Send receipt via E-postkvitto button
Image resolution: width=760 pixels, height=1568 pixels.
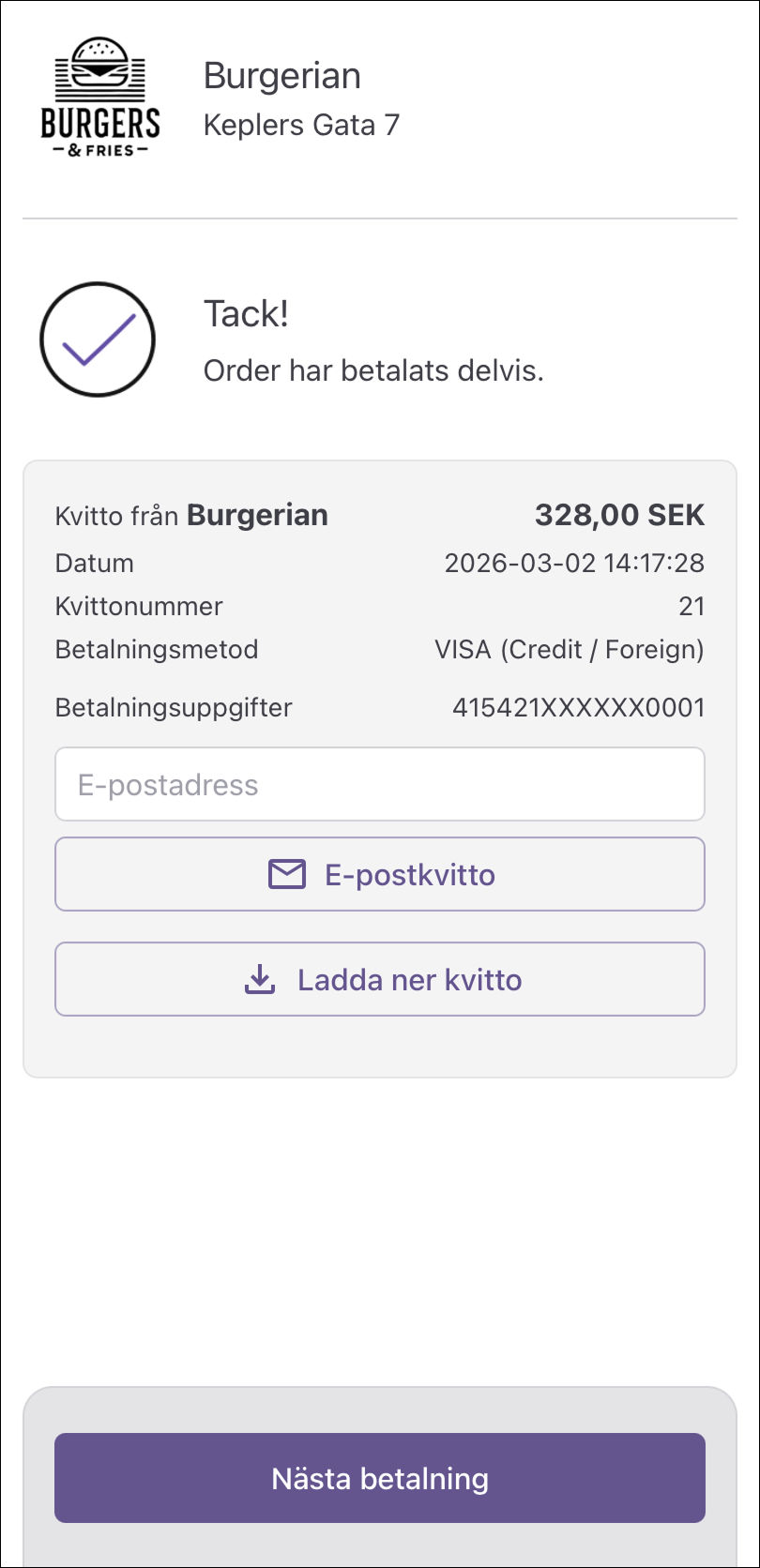[x=379, y=874]
